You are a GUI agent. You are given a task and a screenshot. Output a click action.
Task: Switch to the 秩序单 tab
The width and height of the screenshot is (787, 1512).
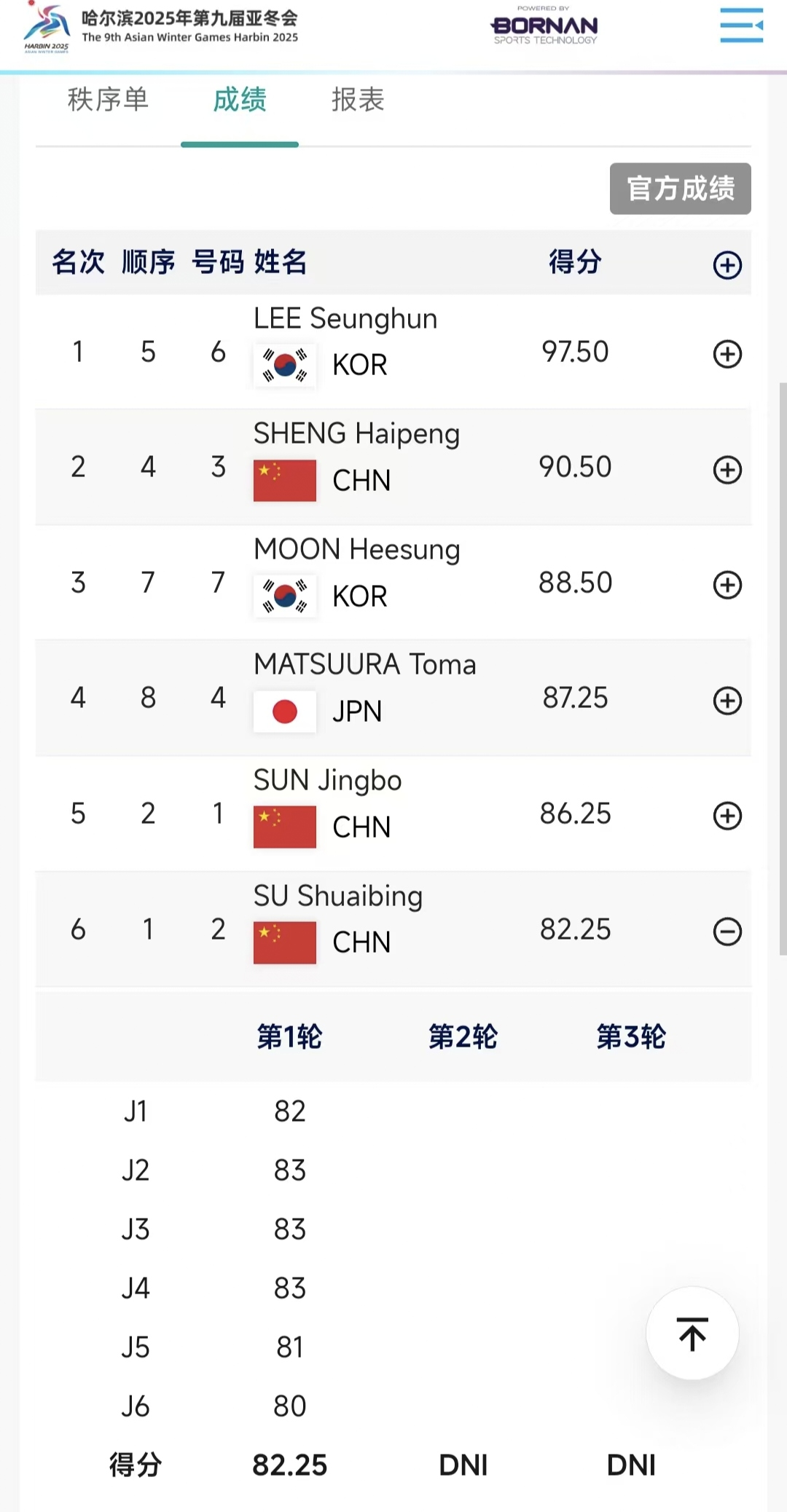(108, 100)
